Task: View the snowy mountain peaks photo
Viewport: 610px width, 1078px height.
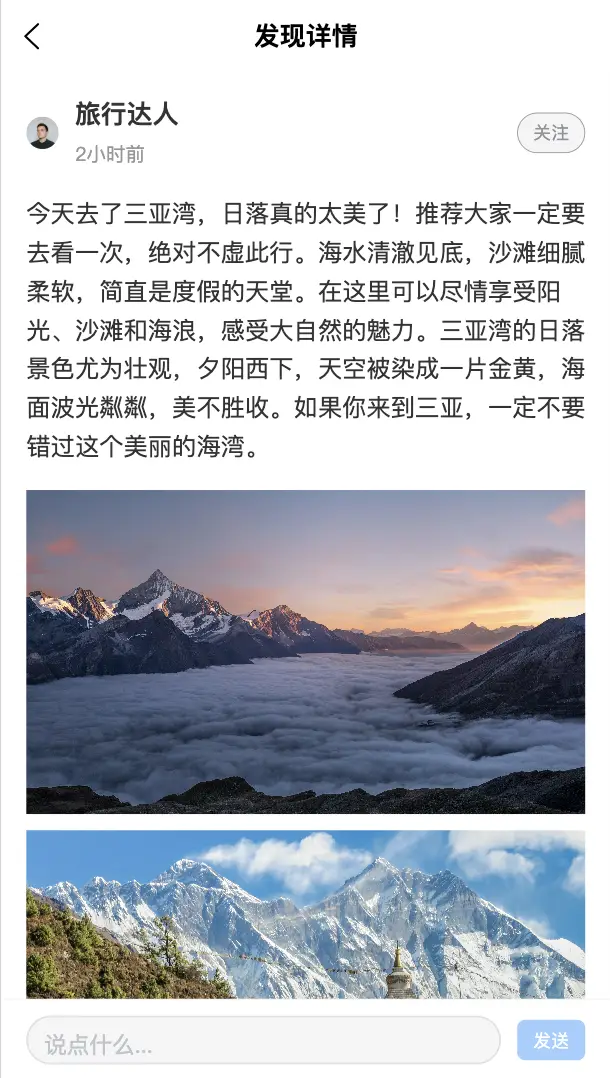Action: click(305, 913)
